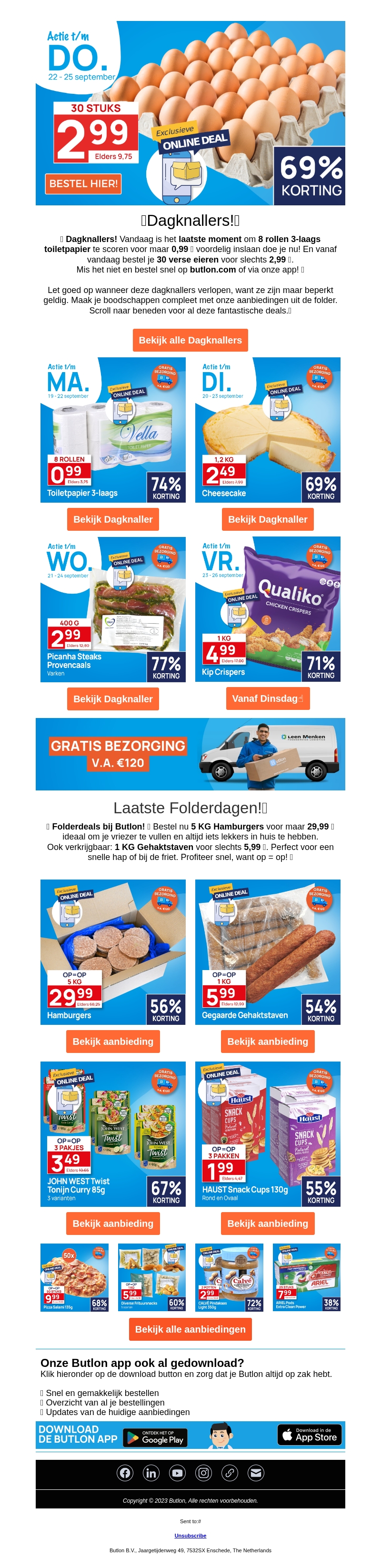This screenshot has width=381, height=1568.
Task: Bekijk aanbieding for HAUST Snack Cups
Action: [267, 1224]
